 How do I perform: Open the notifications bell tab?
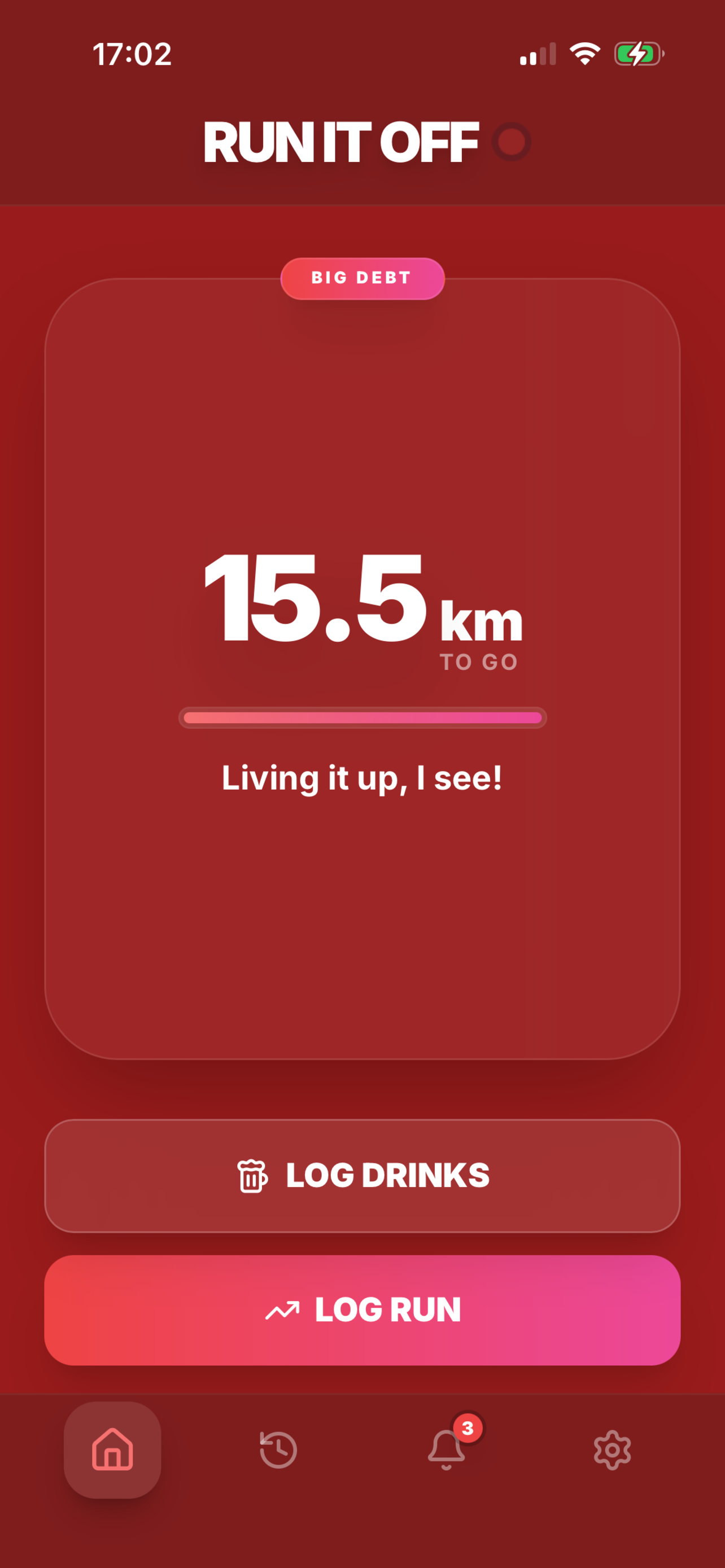coord(446,1449)
